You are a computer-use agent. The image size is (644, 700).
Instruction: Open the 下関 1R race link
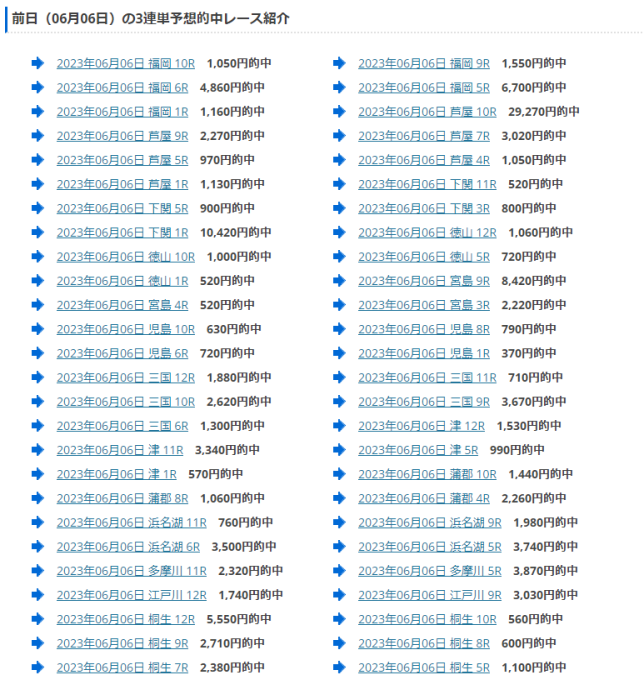tap(122, 232)
